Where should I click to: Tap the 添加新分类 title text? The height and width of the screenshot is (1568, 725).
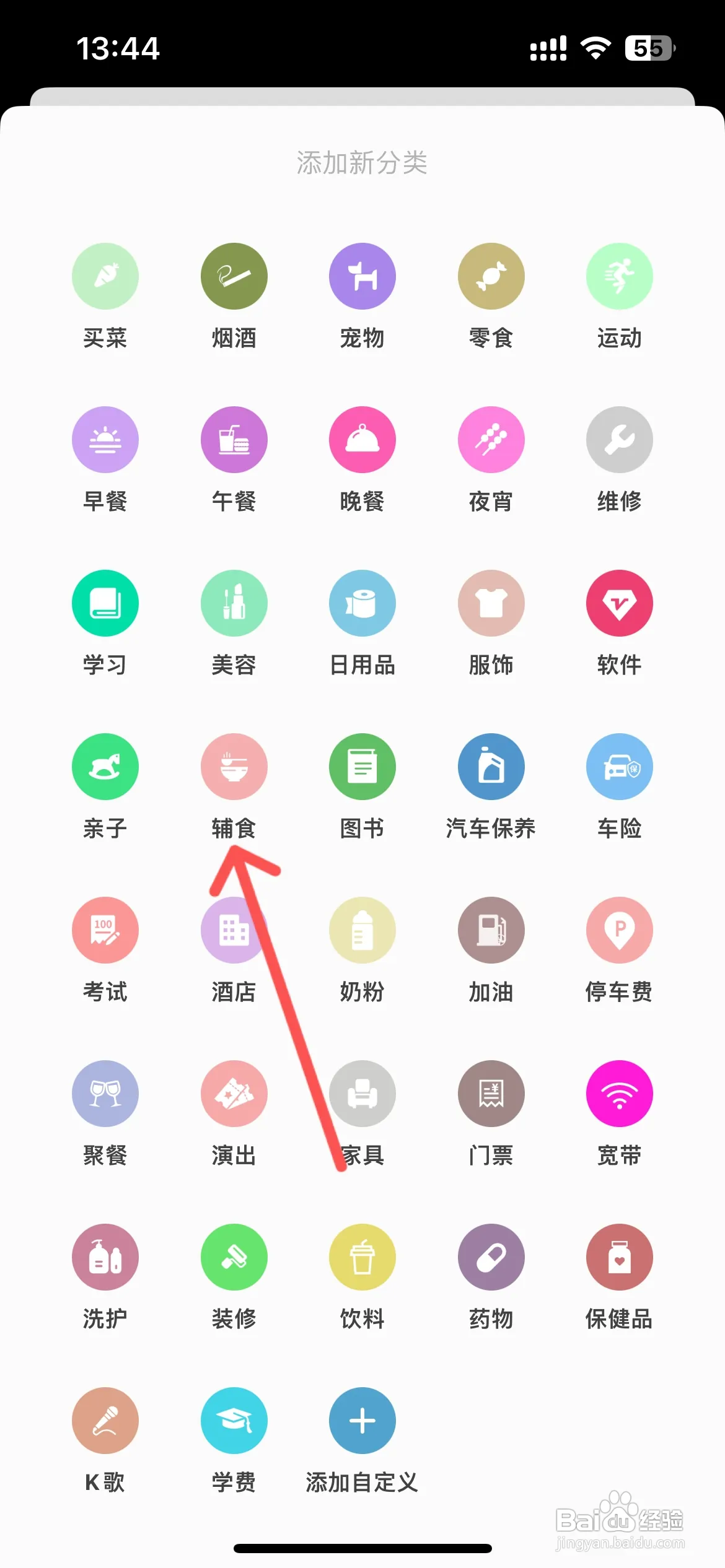(x=362, y=162)
